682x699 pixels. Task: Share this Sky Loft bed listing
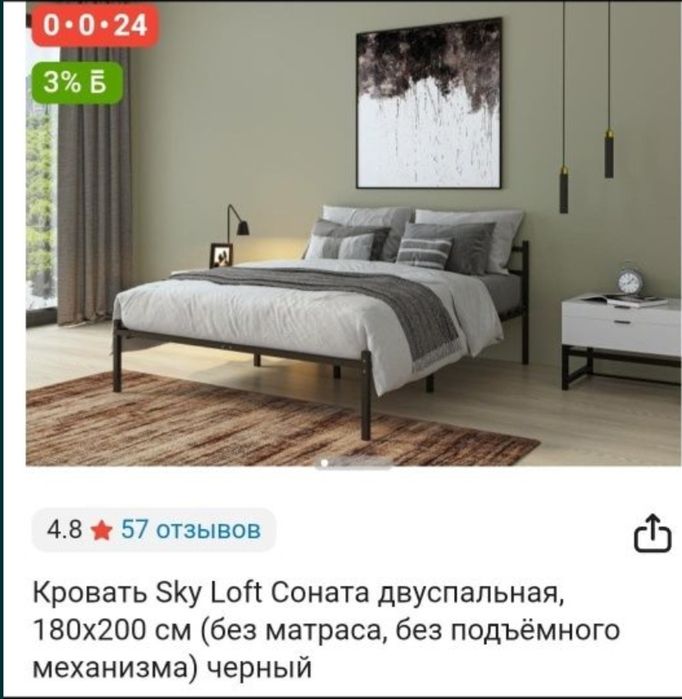point(652,534)
